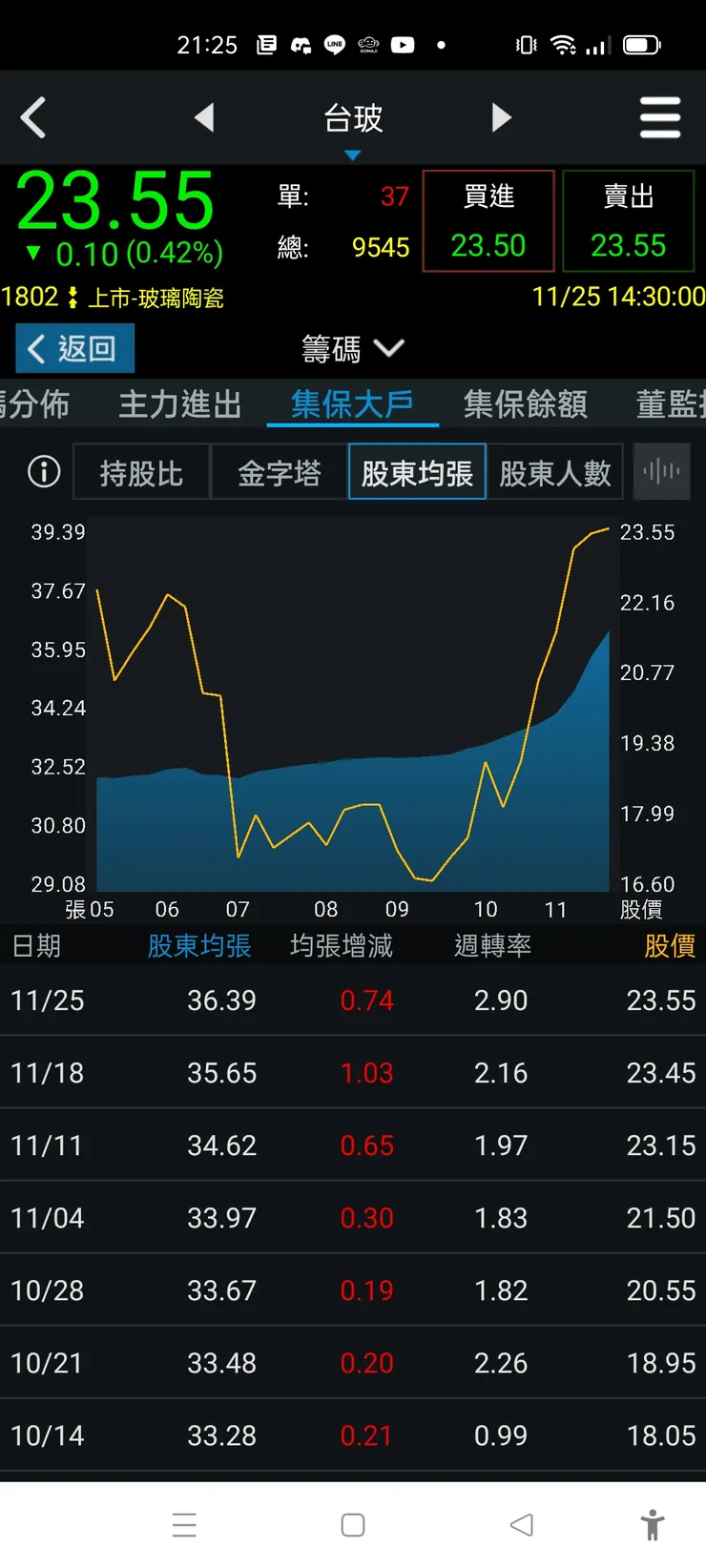
Task: Activate the 金字塔 display mode
Action: coord(280,471)
